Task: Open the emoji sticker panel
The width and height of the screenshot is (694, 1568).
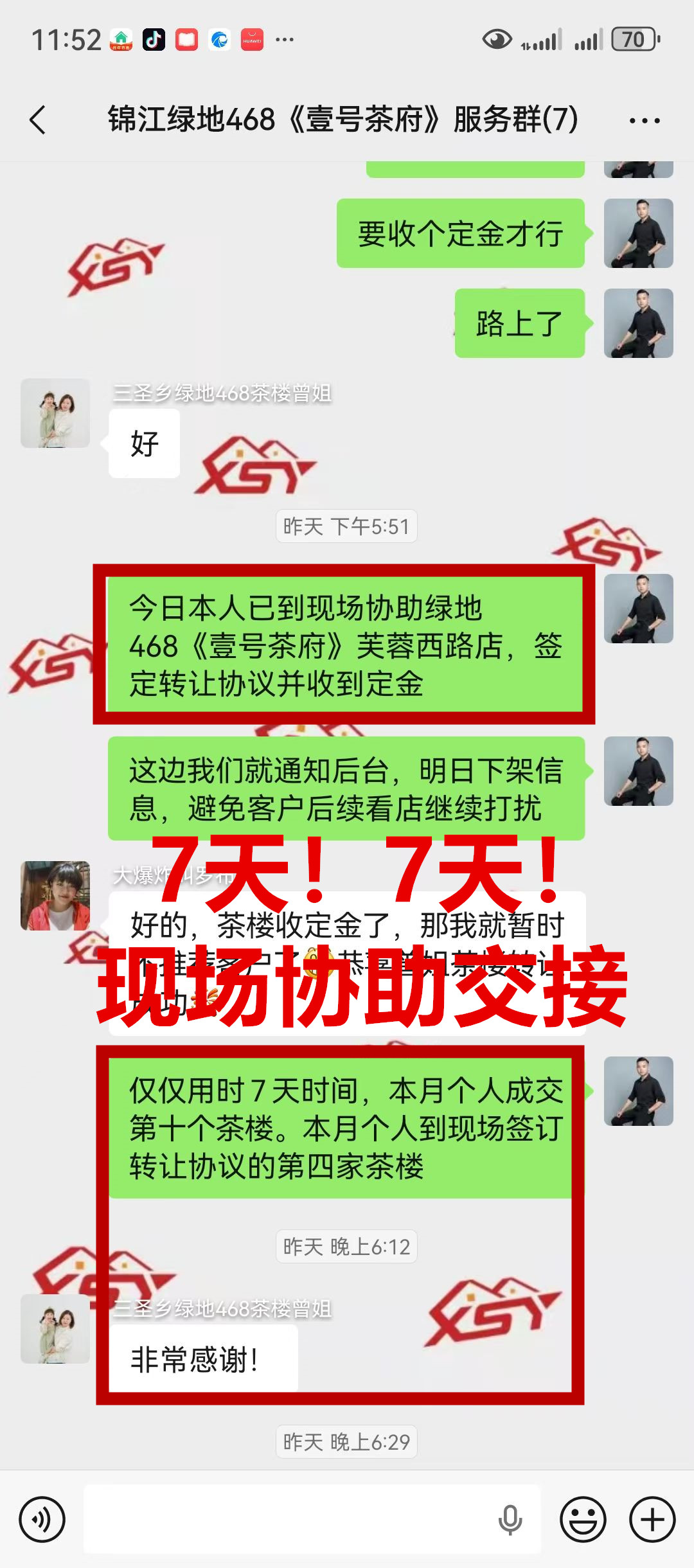Action: click(583, 1519)
